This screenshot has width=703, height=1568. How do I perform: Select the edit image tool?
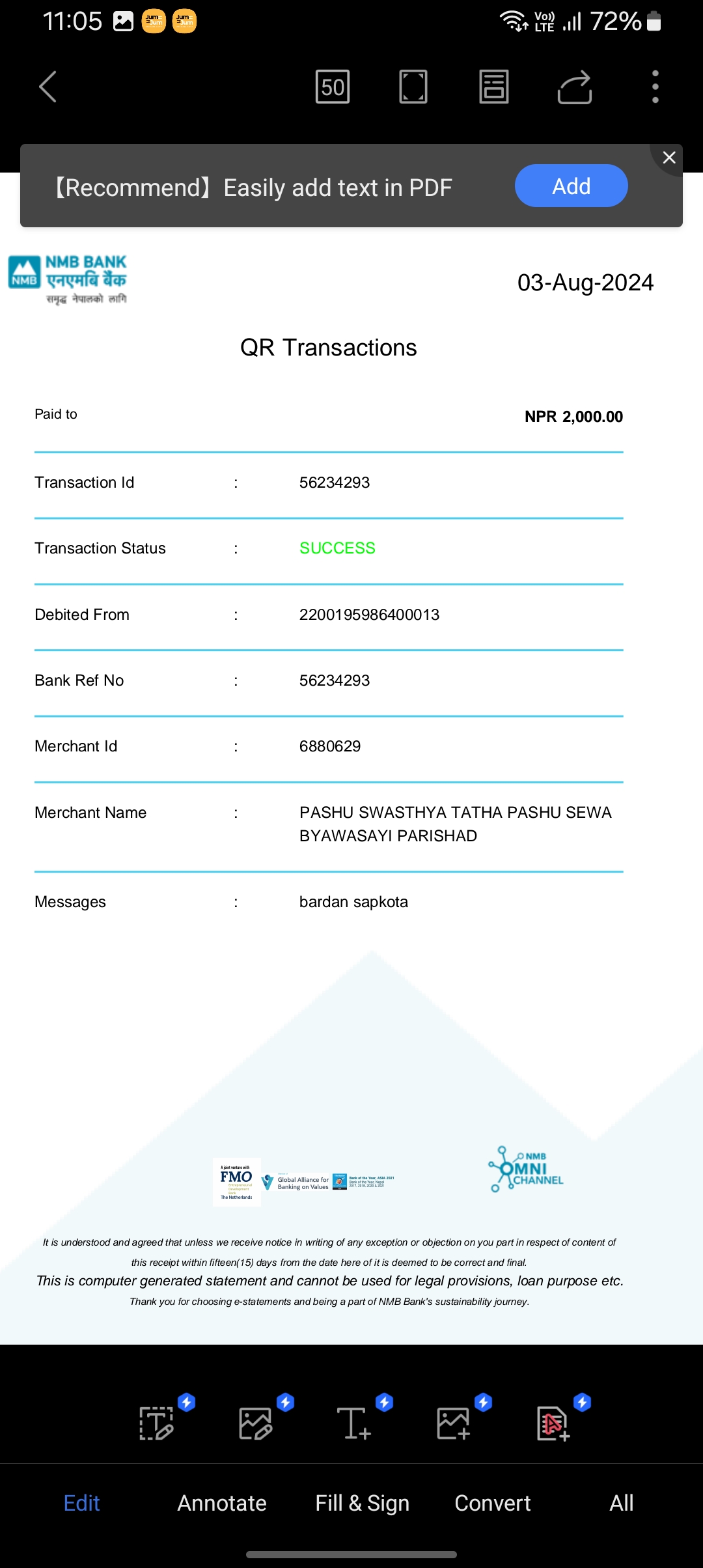(x=256, y=1423)
